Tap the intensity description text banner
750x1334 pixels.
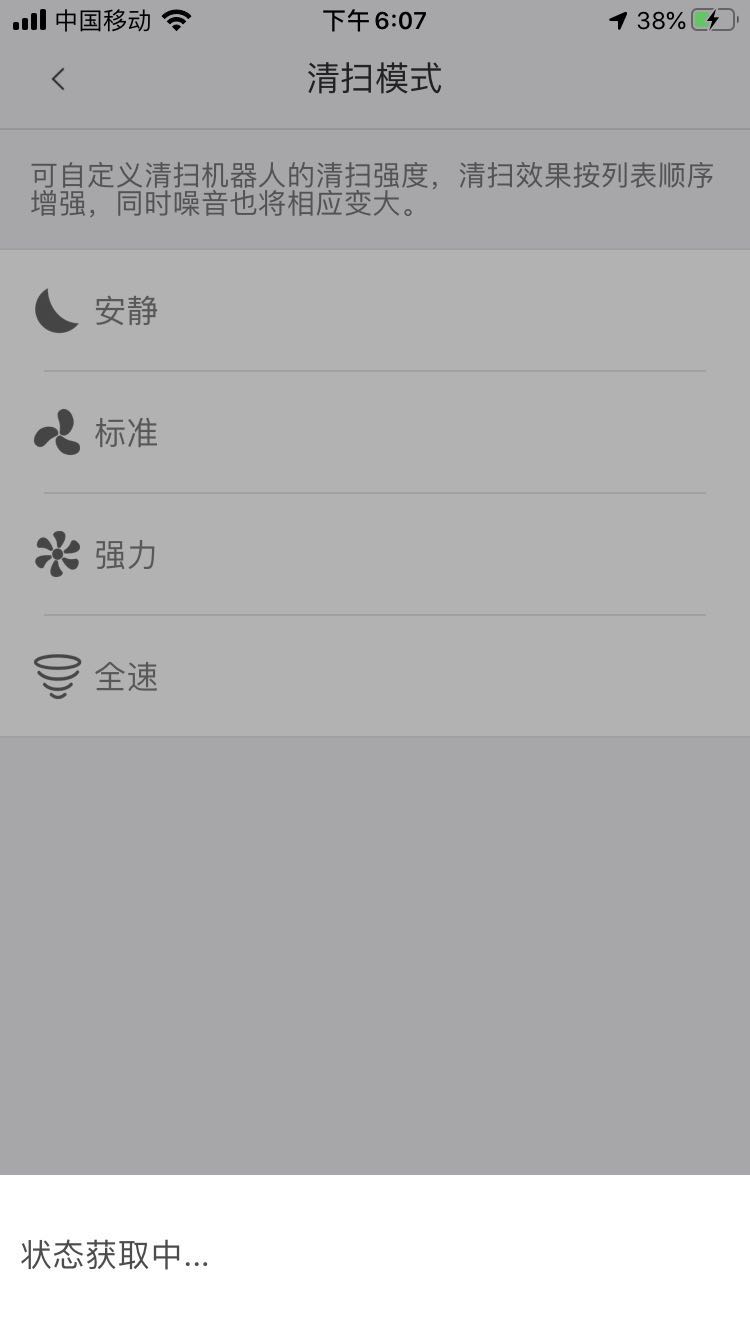point(375,190)
